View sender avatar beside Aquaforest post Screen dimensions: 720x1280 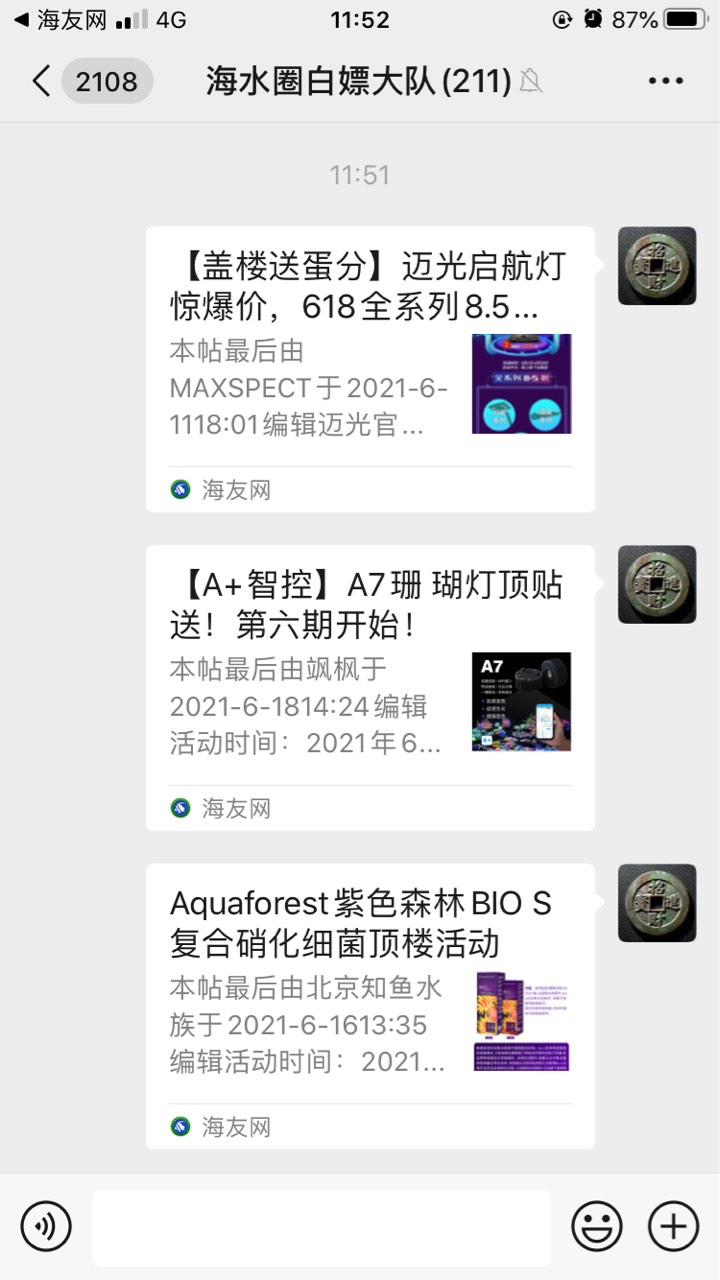click(656, 903)
